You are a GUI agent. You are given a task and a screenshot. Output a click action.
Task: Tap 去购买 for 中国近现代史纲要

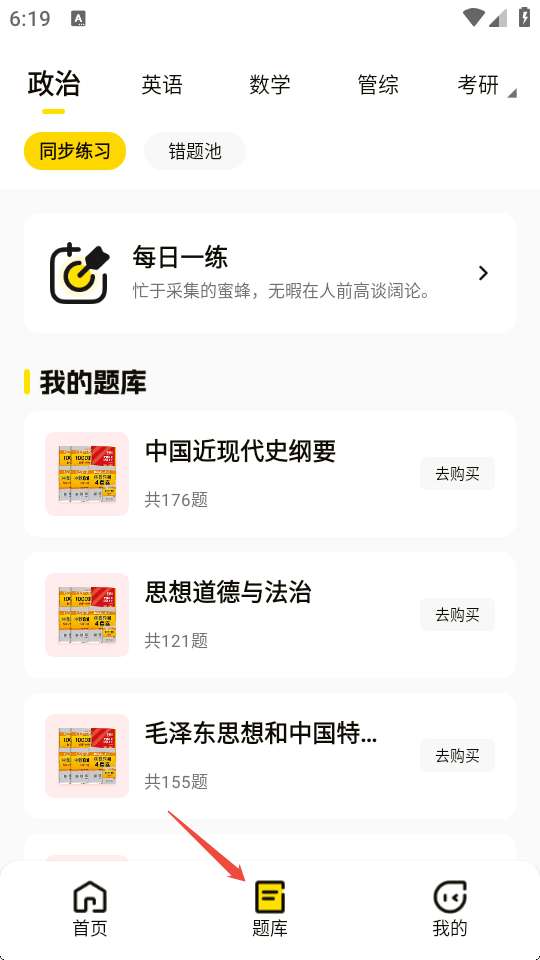tap(457, 474)
